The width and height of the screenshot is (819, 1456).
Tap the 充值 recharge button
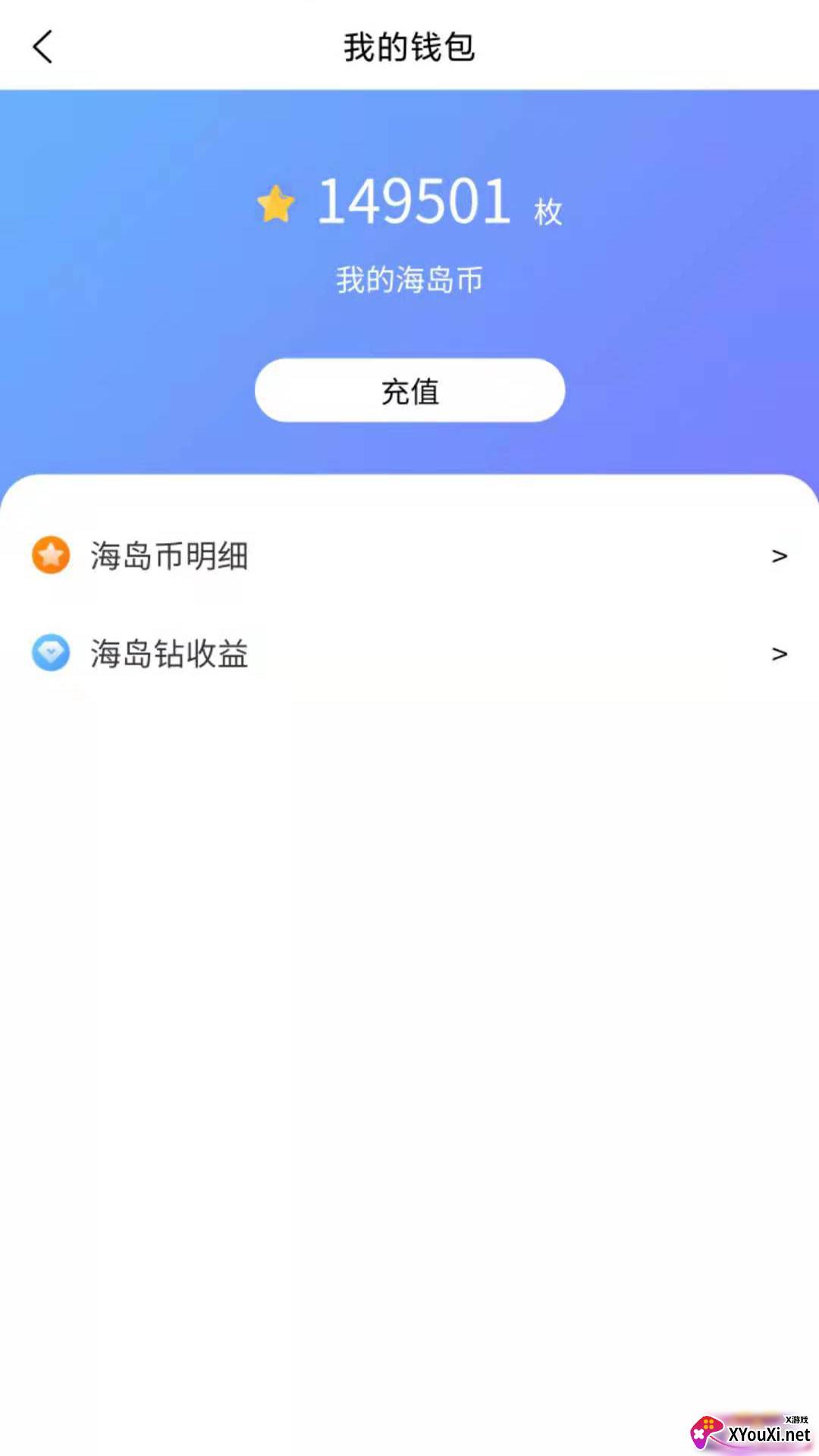click(409, 391)
